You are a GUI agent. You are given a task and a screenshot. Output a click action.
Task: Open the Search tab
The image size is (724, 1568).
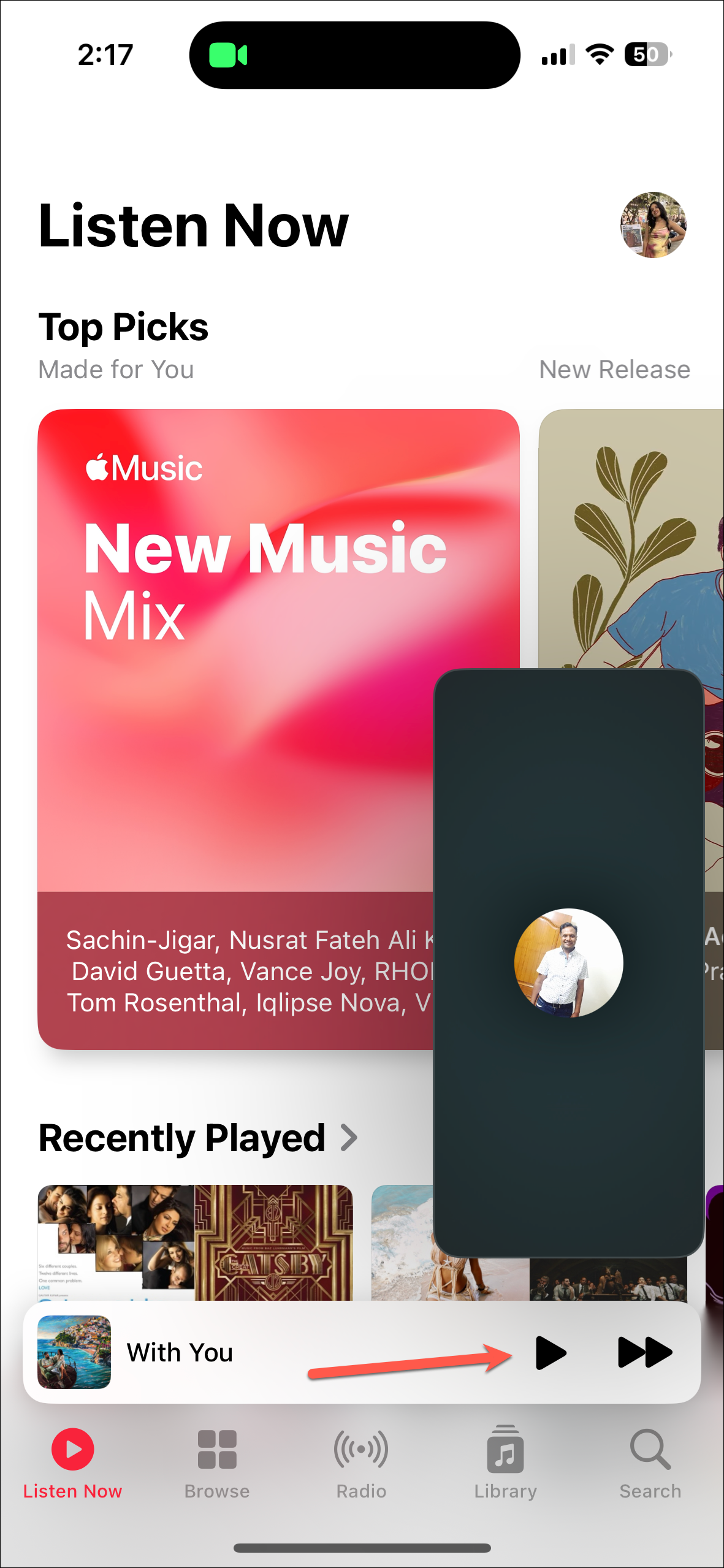[650, 1463]
